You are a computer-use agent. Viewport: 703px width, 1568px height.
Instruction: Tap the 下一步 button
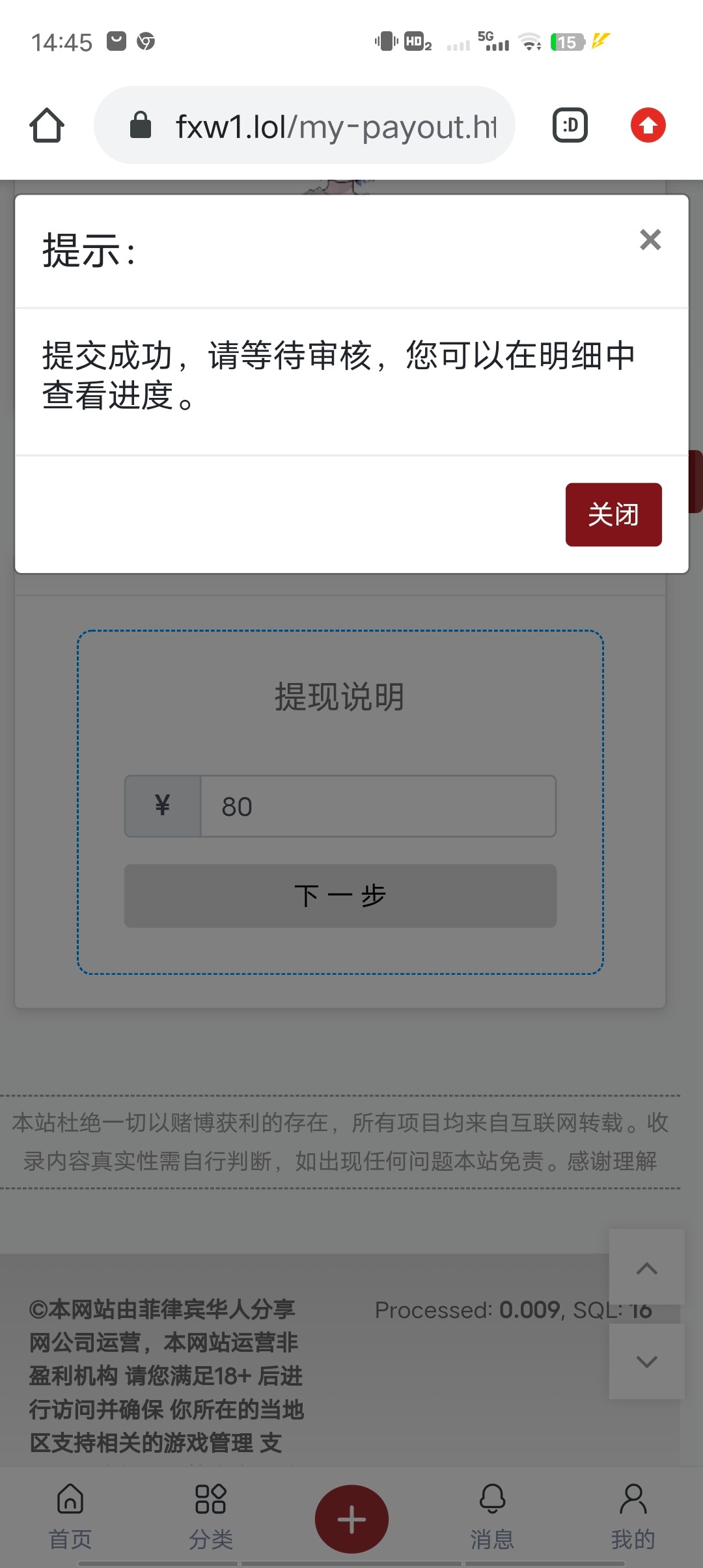[340, 895]
